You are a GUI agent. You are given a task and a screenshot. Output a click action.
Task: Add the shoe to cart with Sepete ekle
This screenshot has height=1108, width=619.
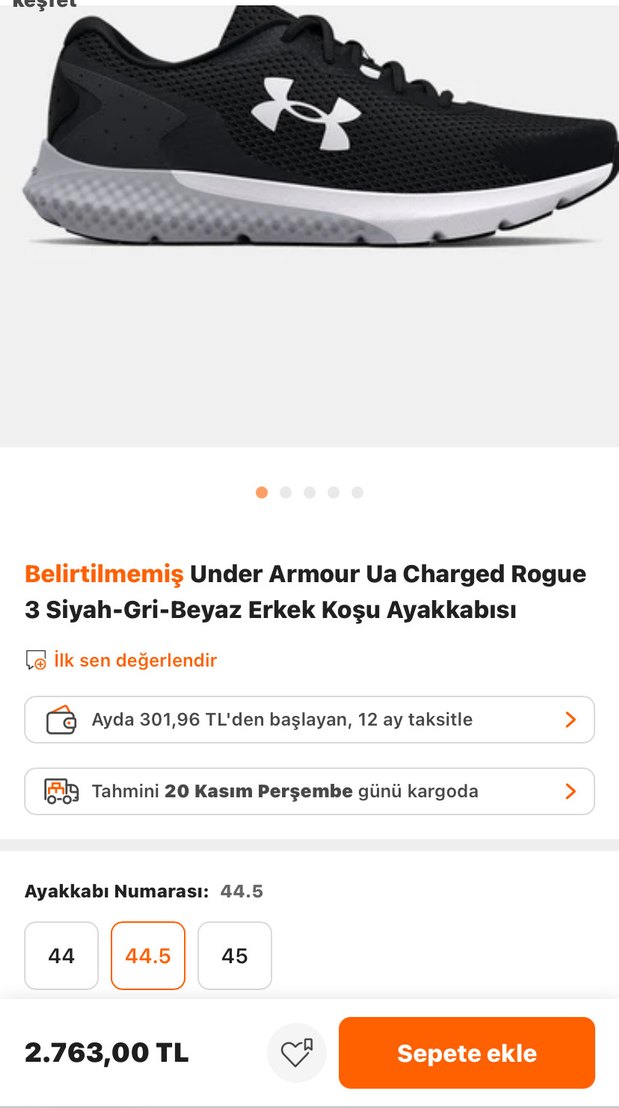tap(466, 1053)
